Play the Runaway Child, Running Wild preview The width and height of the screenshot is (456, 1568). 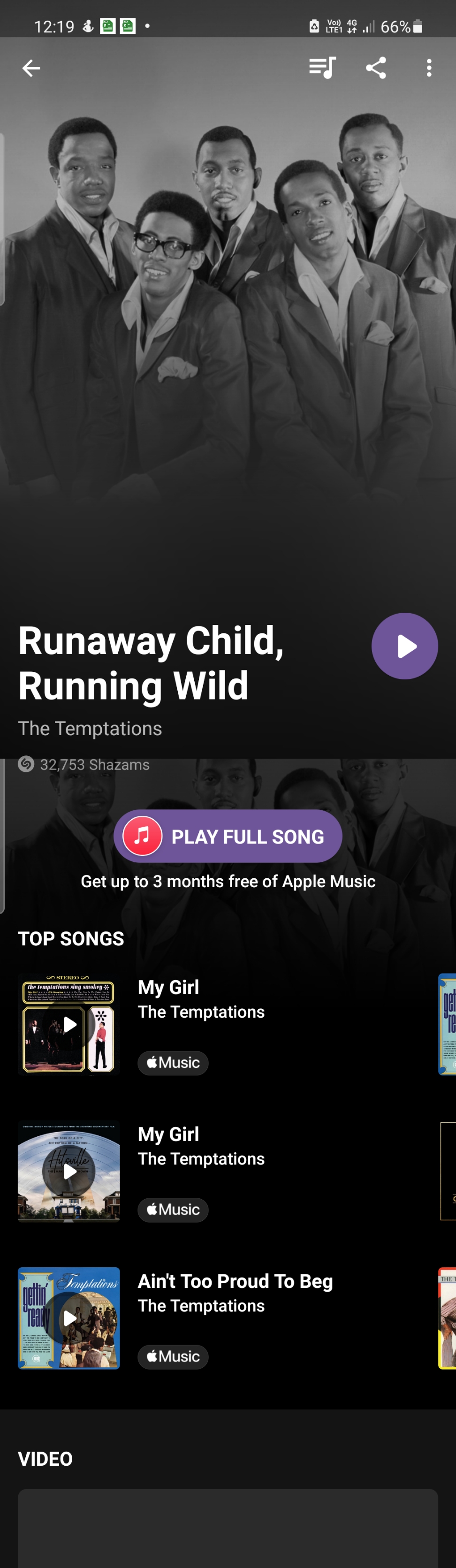(x=404, y=646)
